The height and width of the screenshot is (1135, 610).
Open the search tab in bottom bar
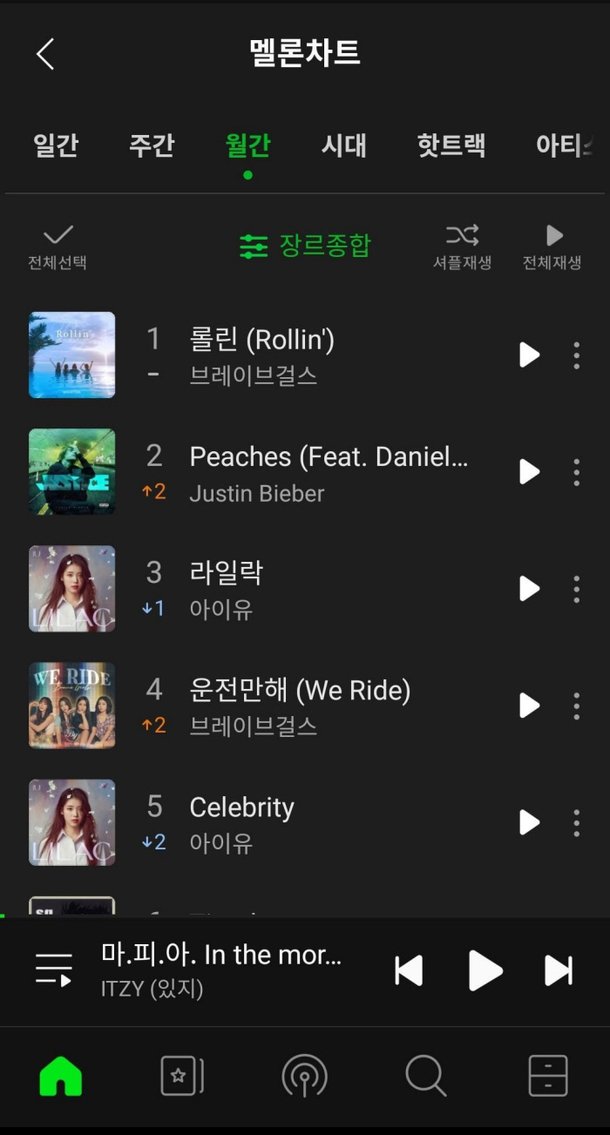tap(425, 1076)
